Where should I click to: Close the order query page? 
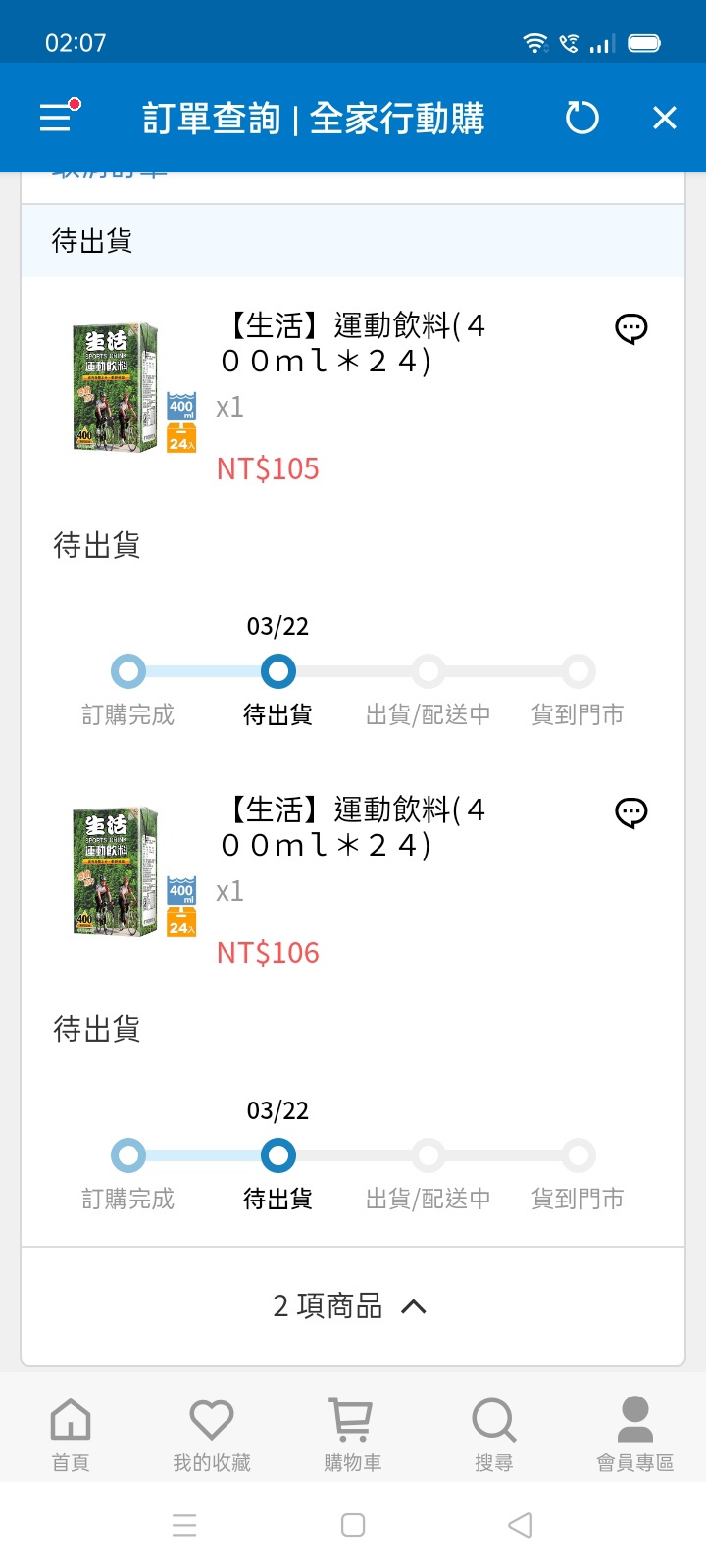point(665,119)
